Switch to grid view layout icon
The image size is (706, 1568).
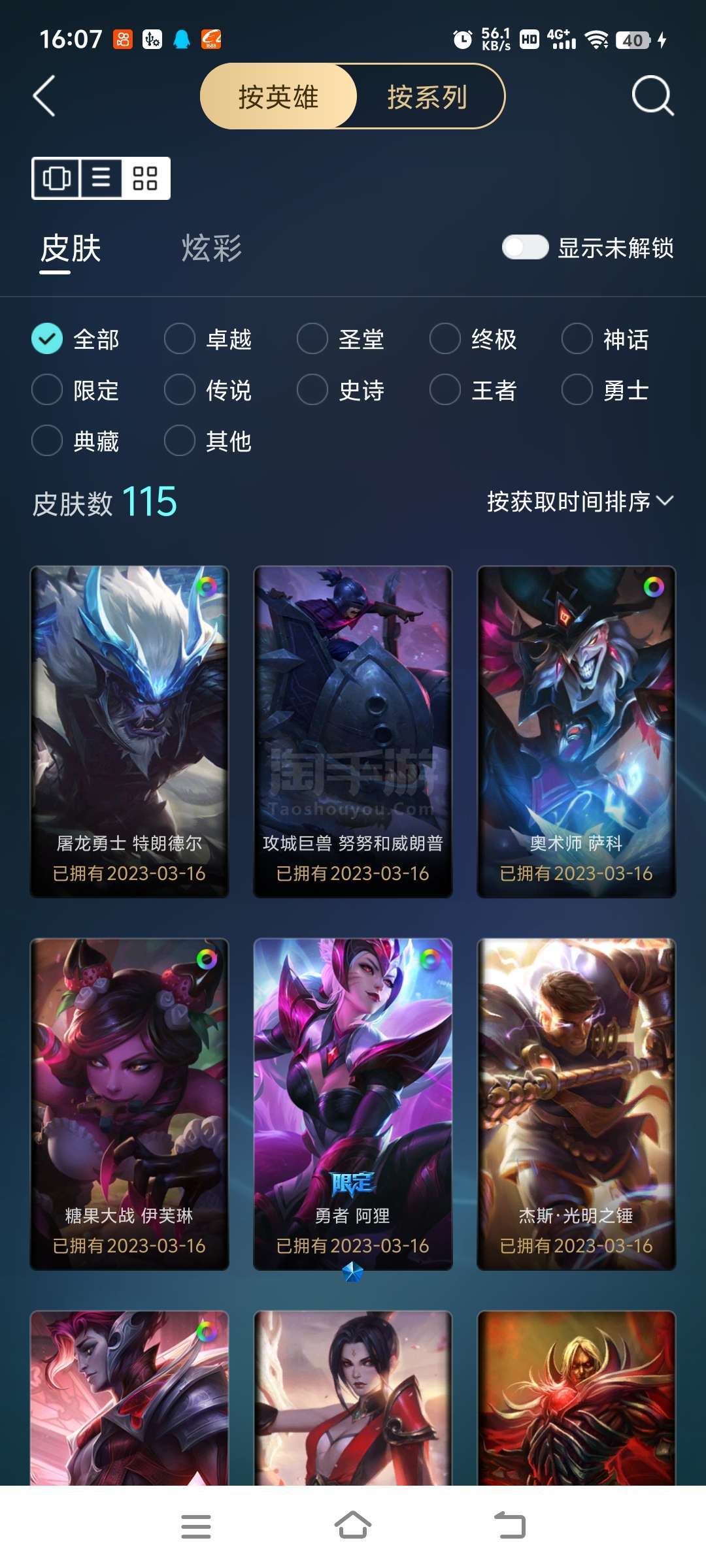(145, 178)
